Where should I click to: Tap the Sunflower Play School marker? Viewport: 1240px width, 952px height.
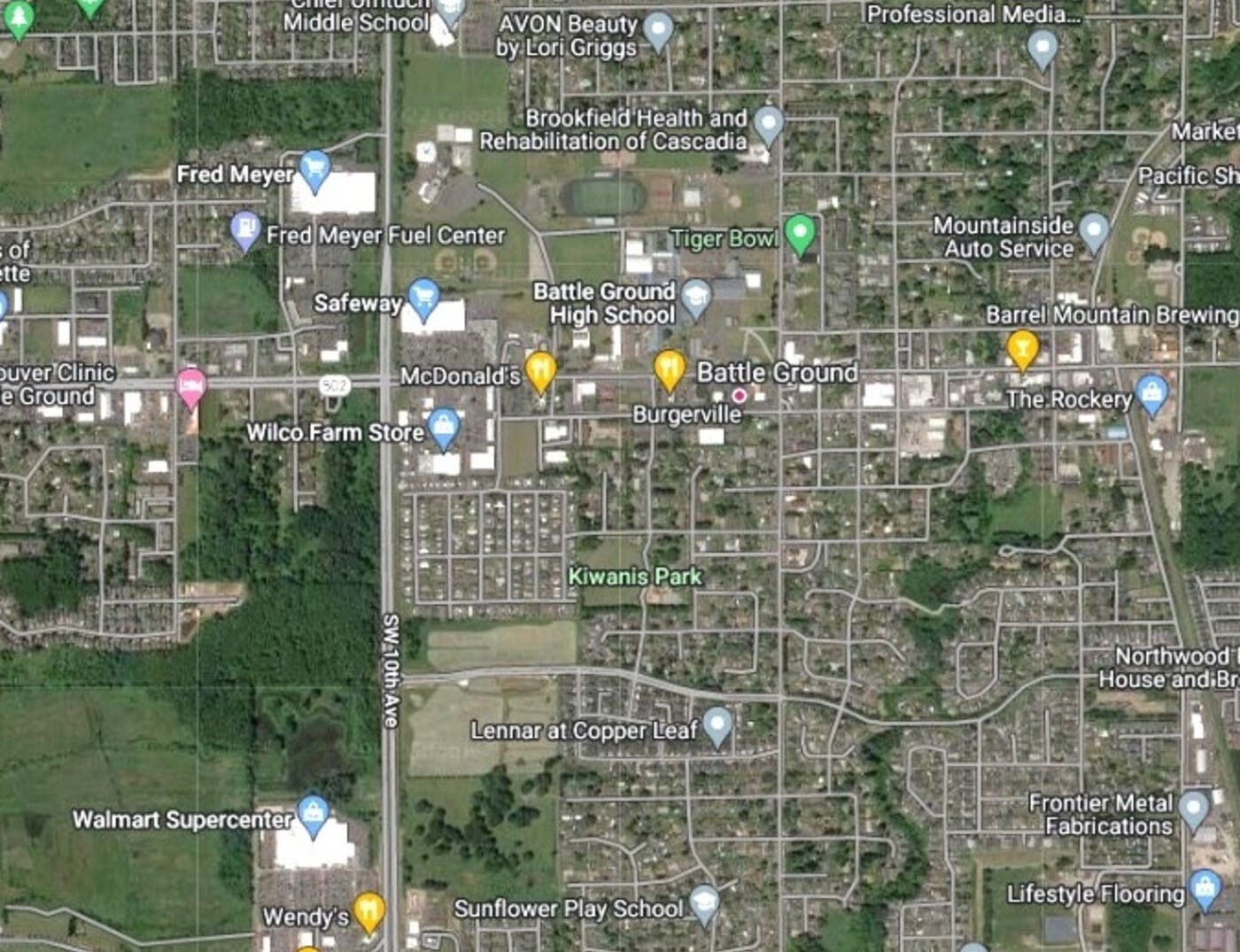[704, 904]
